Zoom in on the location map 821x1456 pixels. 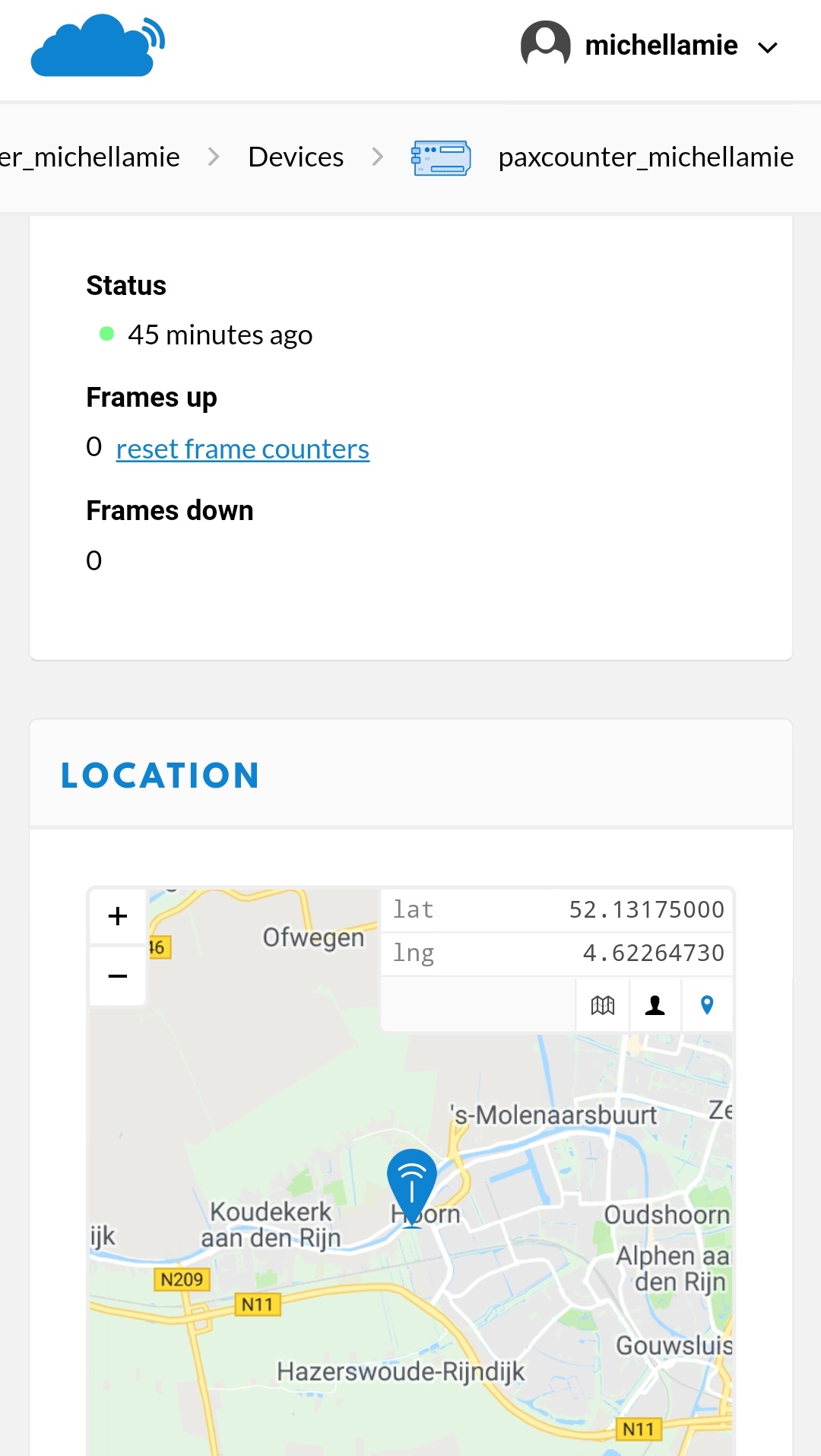pyautogui.click(x=118, y=916)
